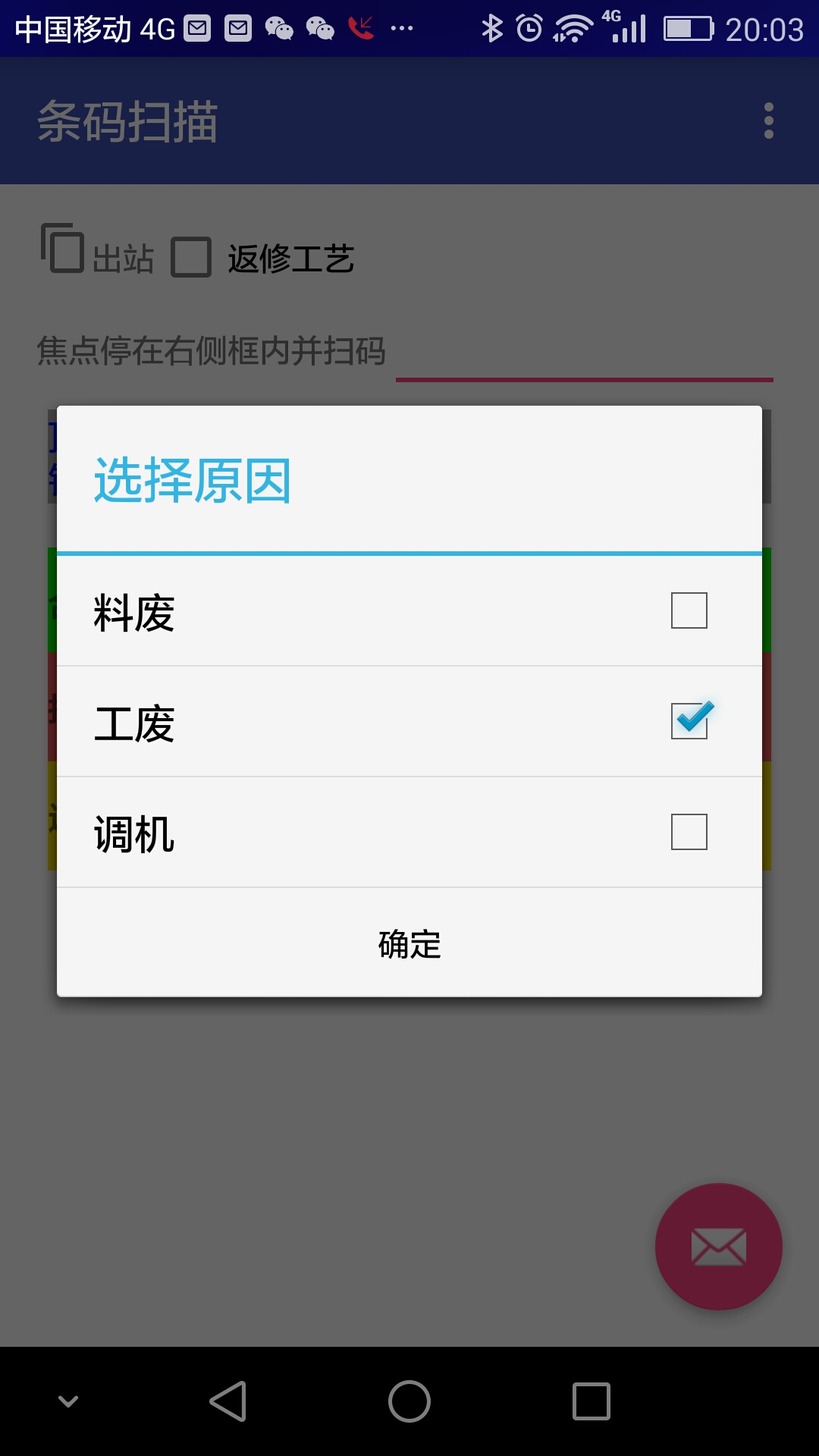The height and width of the screenshot is (1456, 819).
Task: Confirm selection with 确定 button
Action: (x=409, y=943)
